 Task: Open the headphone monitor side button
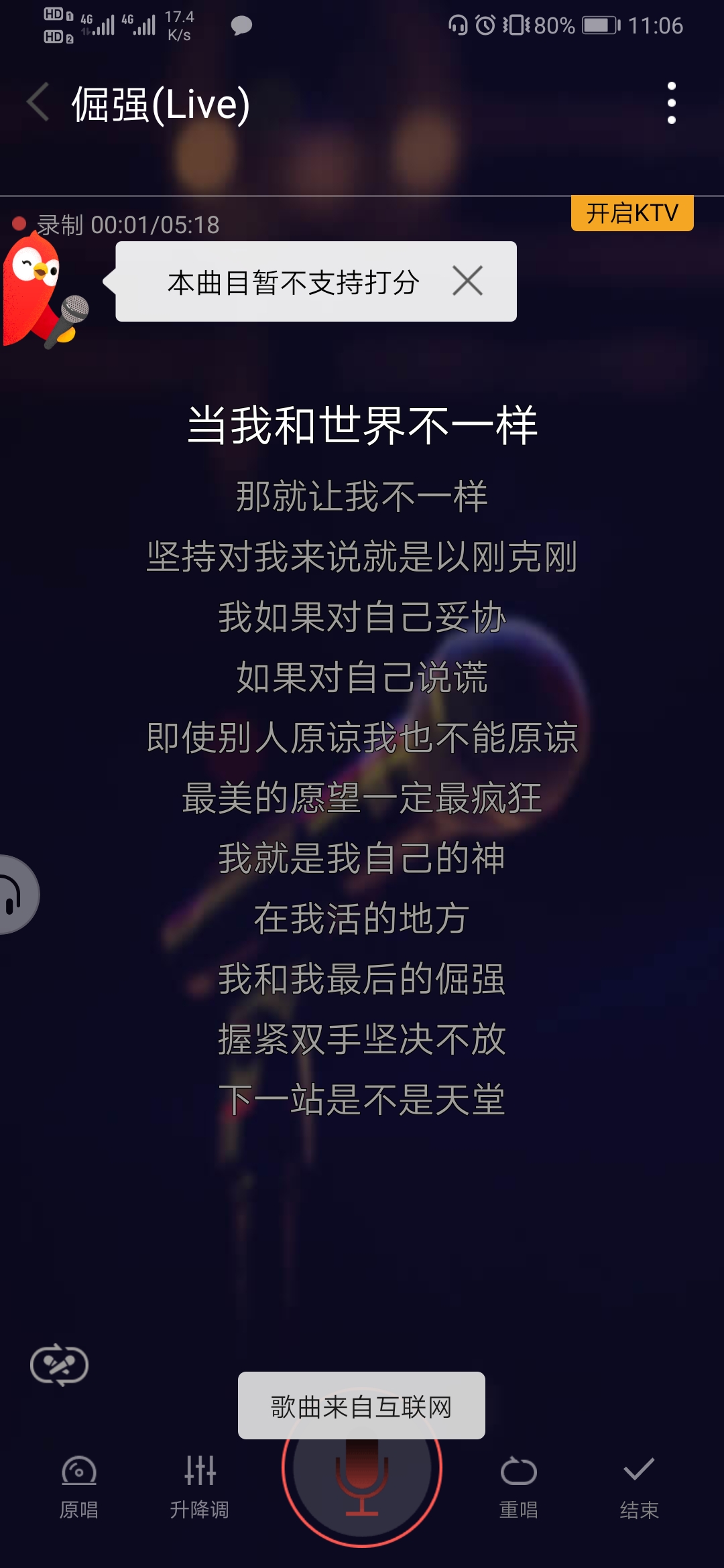15,895
